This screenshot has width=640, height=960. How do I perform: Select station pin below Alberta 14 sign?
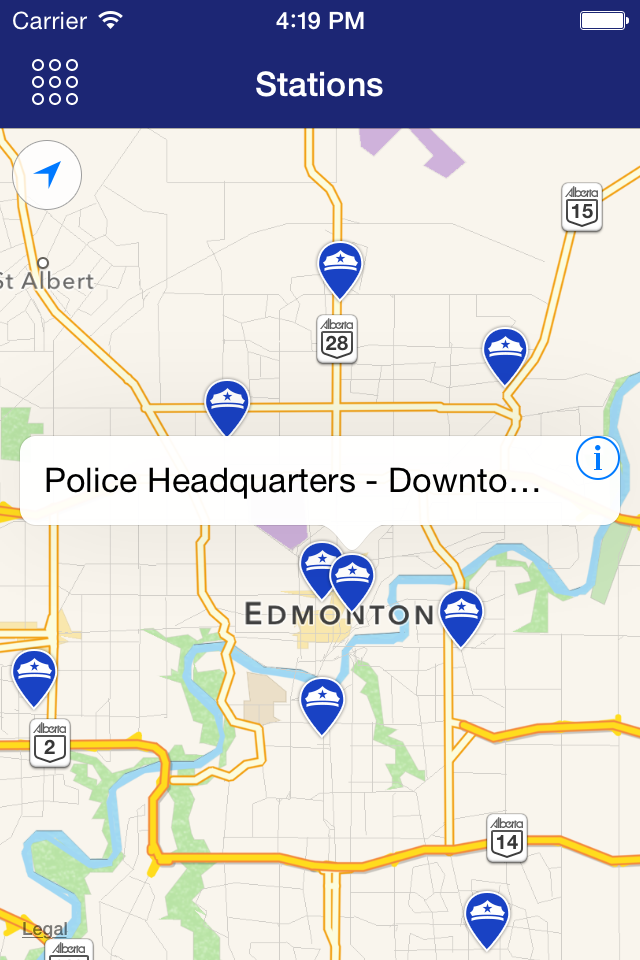(487, 920)
